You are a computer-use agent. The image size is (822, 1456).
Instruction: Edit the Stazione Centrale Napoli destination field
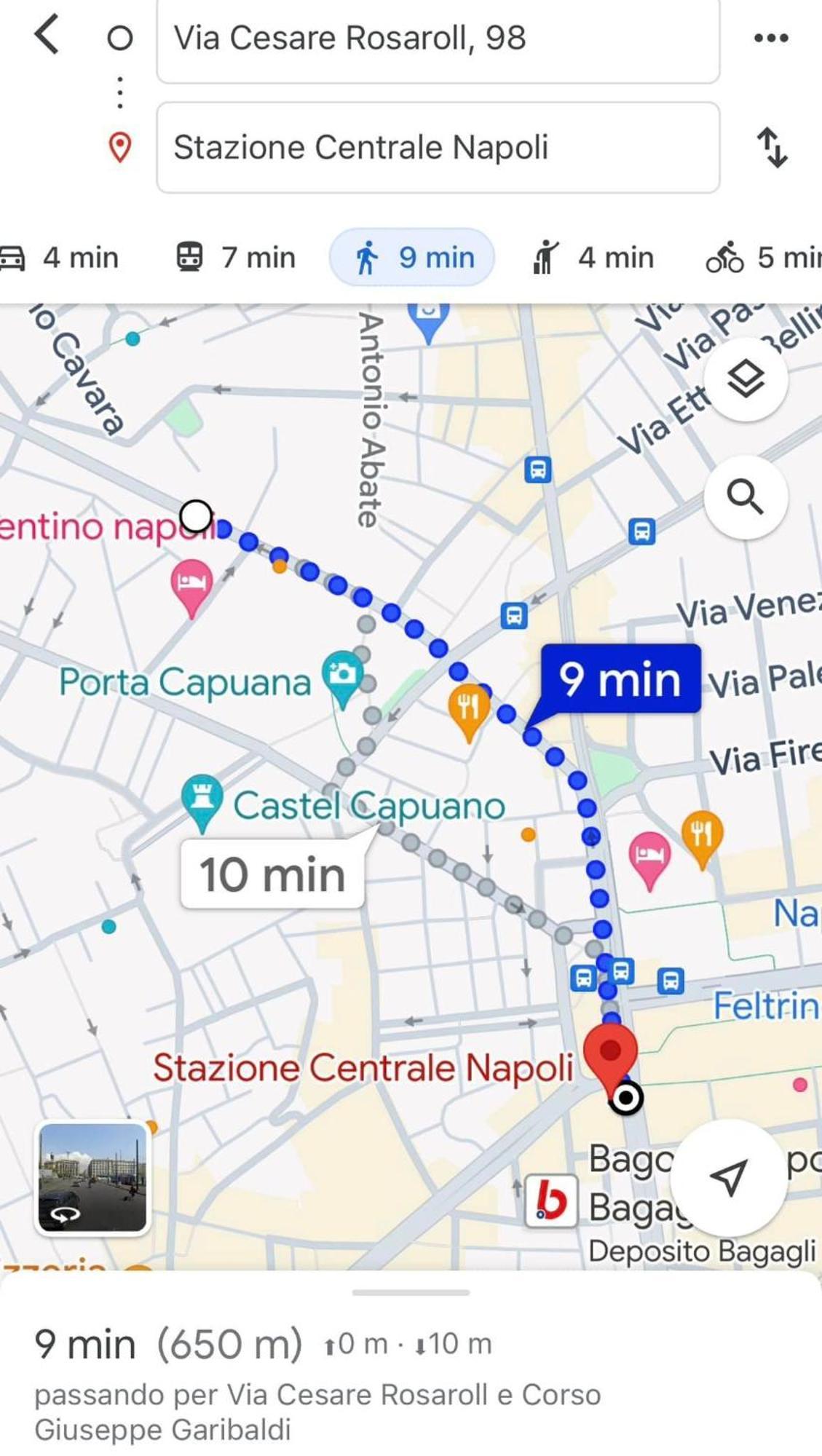[x=438, y=148]
